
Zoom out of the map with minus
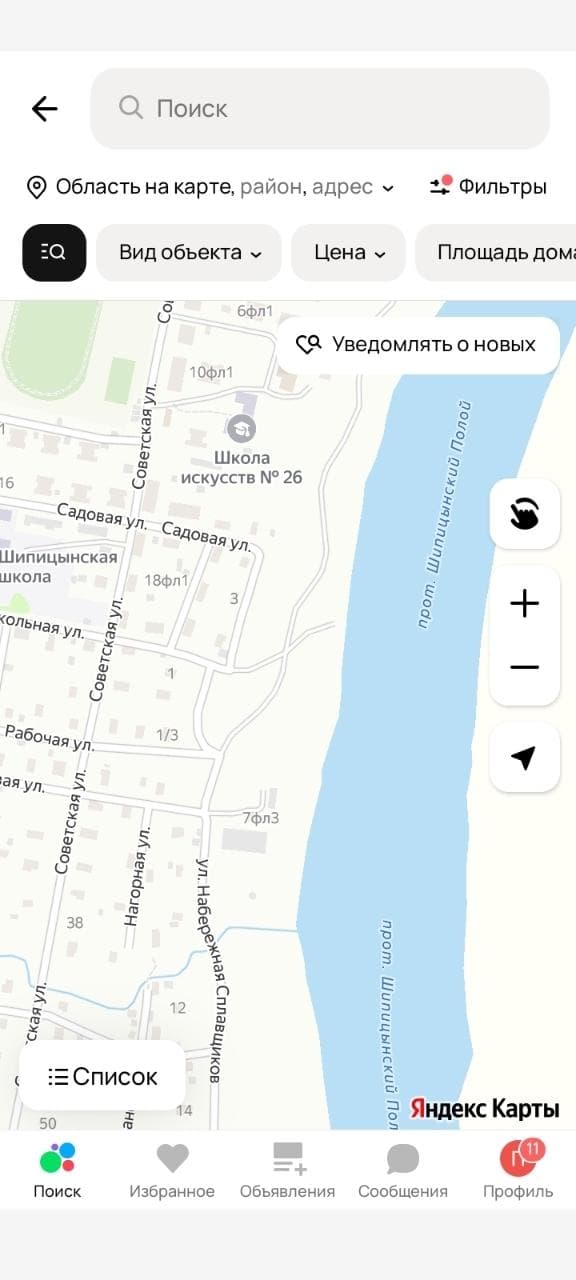tap(524, 668)
